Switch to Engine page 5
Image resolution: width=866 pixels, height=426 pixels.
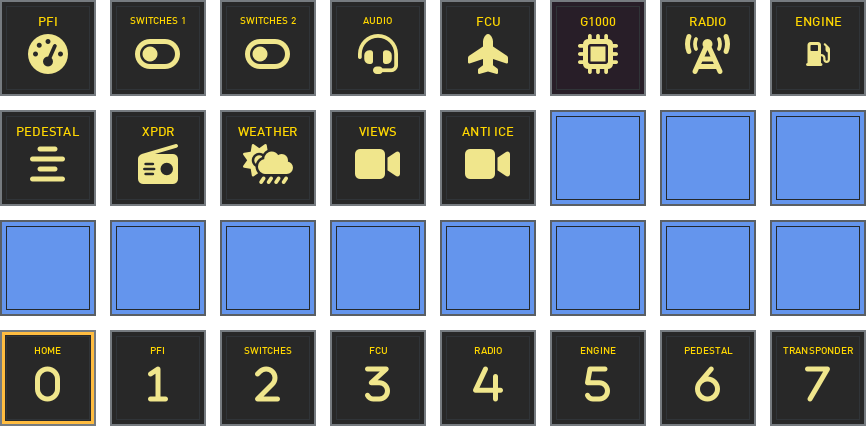[x=598, y=378]
